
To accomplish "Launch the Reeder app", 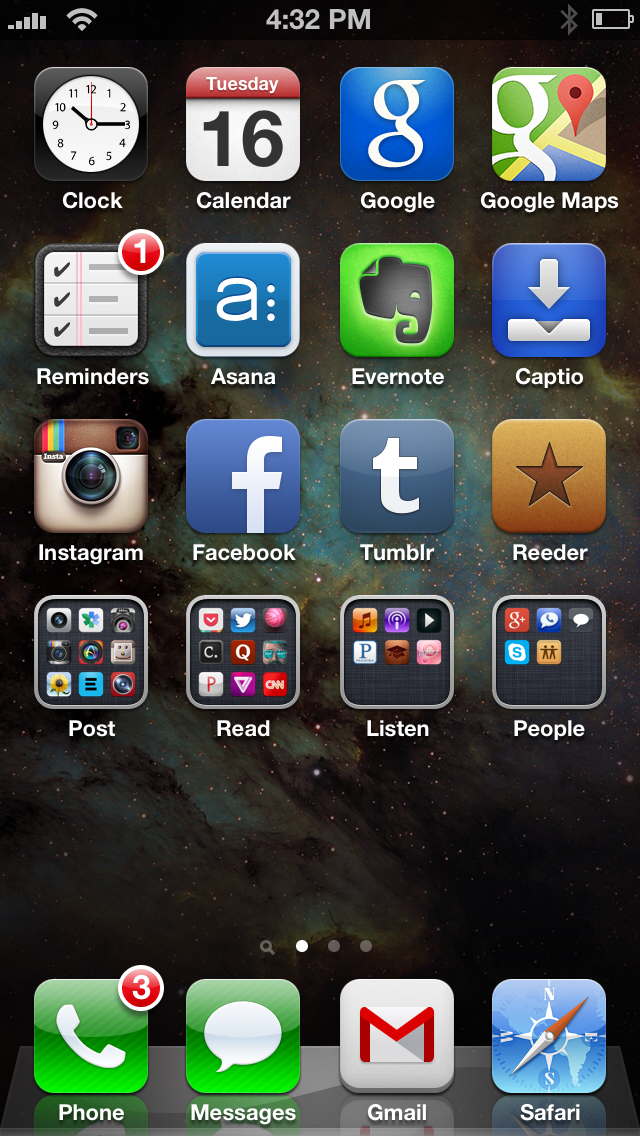I will tap(549, 476).
